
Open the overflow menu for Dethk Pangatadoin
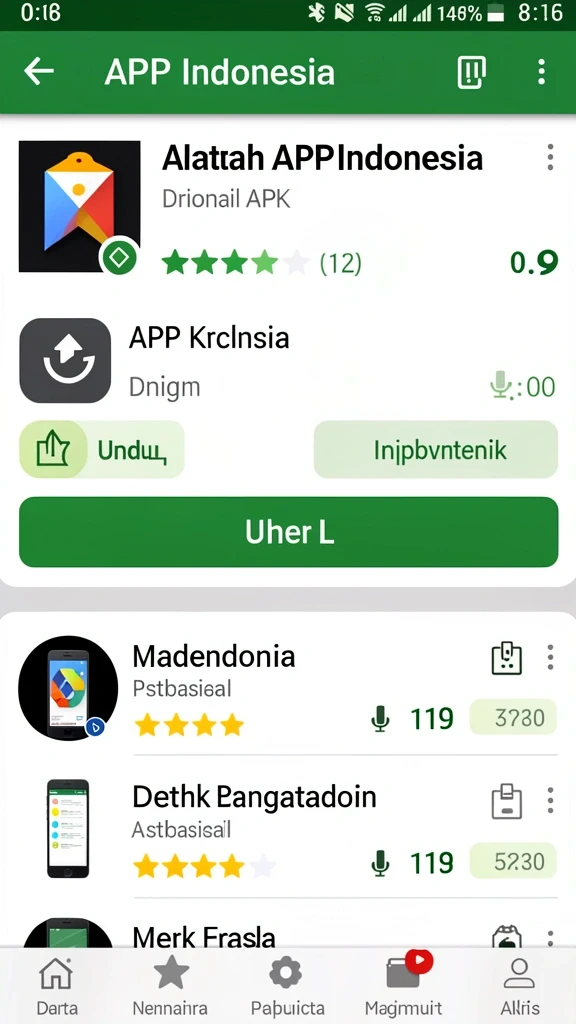[x=550, y=800]
